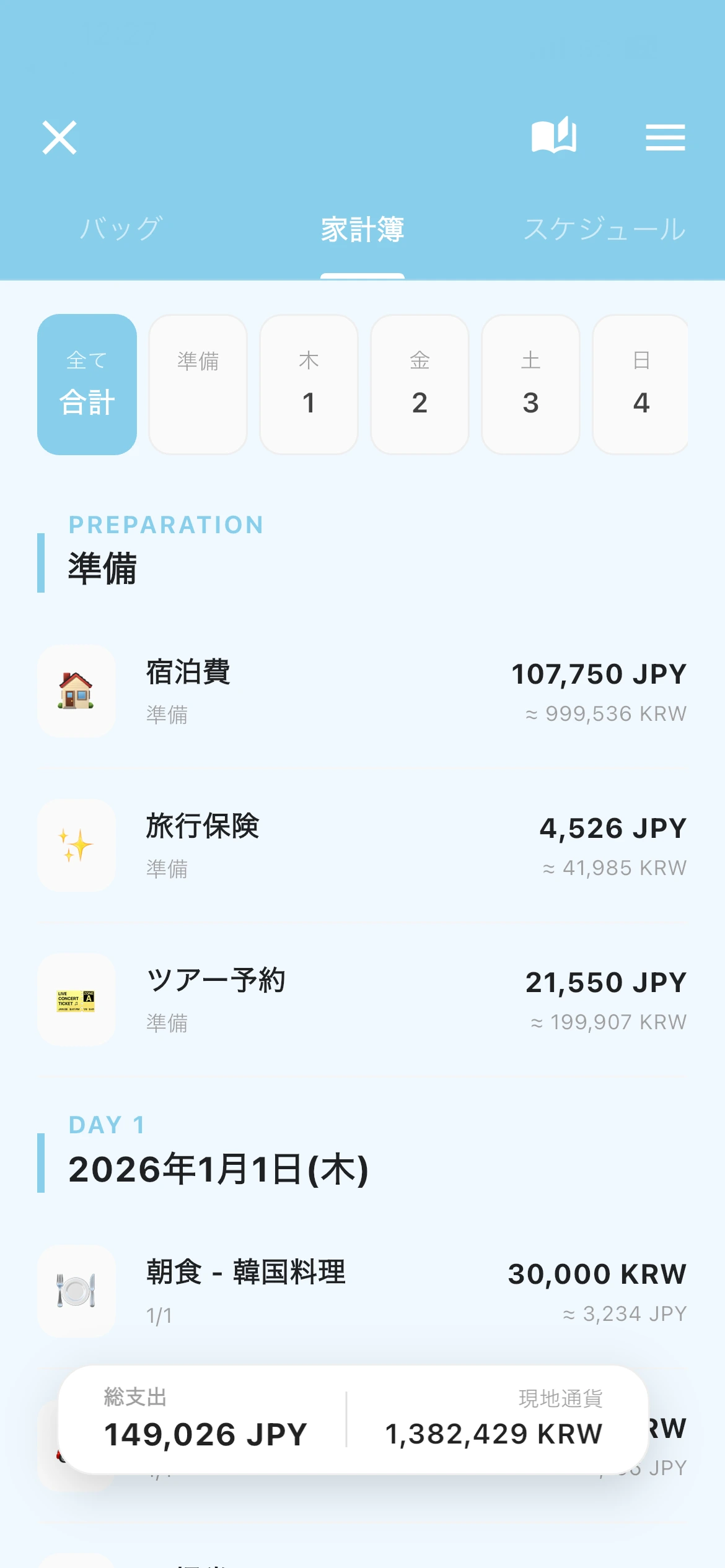725x1568 pixels.
Task: Open the guidebook icon
Action: (x=554, y=136)
